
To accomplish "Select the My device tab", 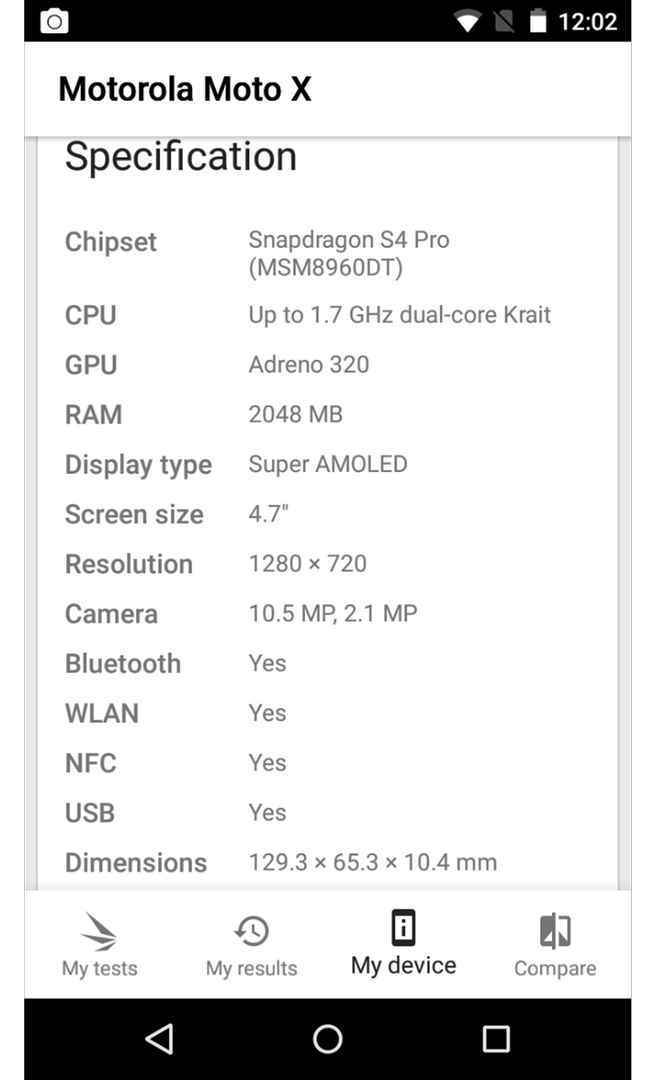I will (404, 944).
